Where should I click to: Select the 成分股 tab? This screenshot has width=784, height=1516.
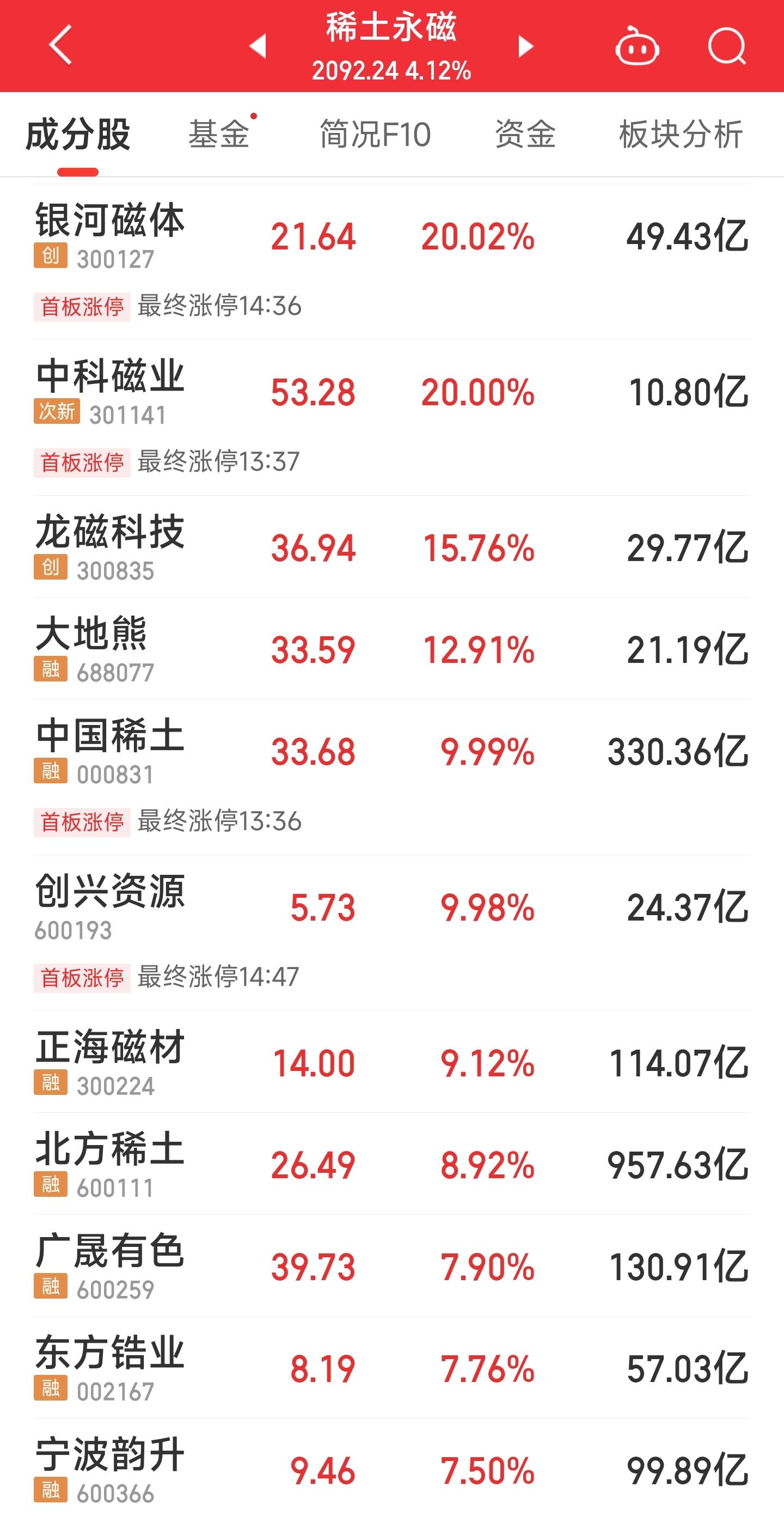click(x=75, y=134)
